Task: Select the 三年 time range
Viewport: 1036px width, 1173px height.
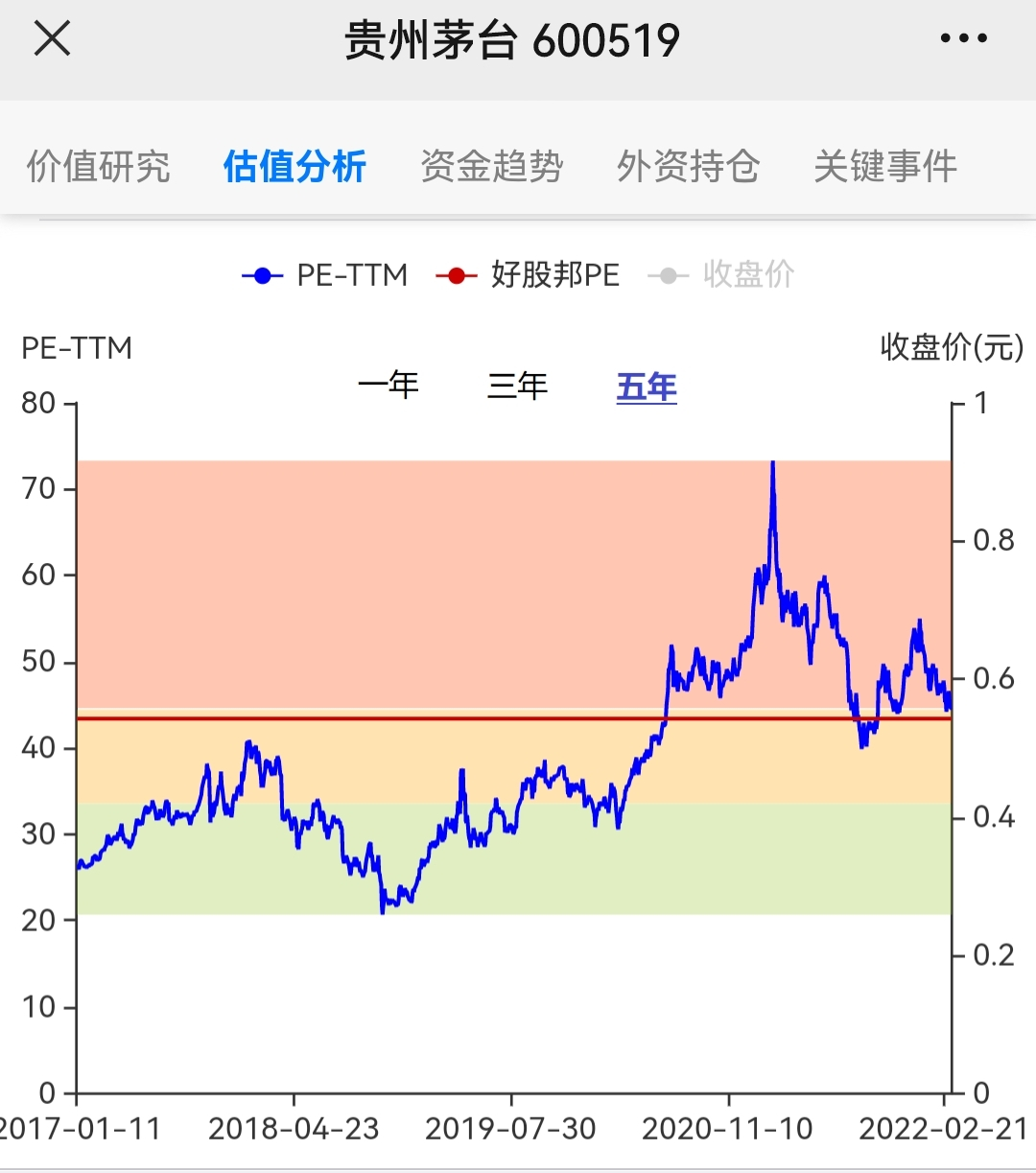Action: pos(517,386)
